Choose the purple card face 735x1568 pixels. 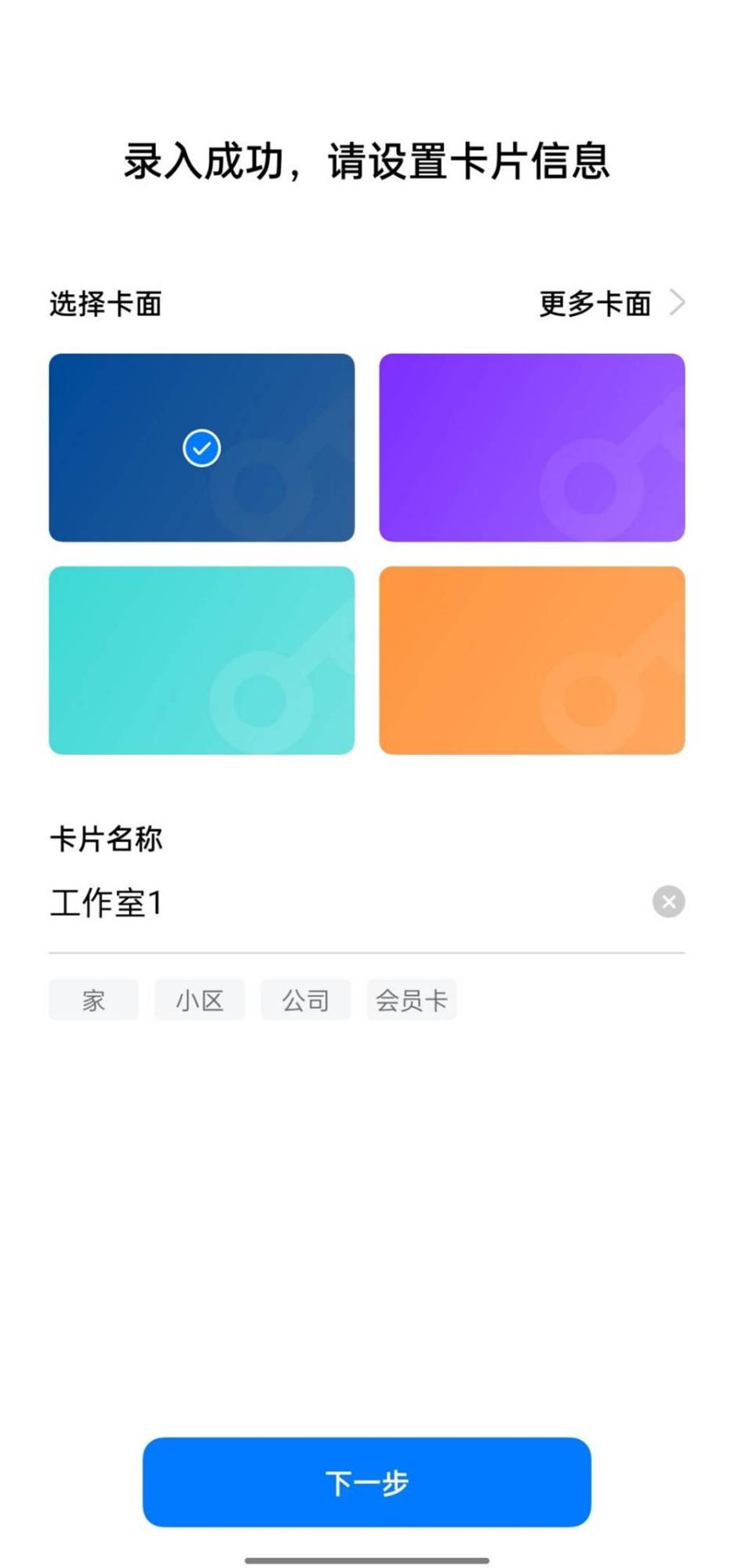pyautogui.click(x=532, y=447)
